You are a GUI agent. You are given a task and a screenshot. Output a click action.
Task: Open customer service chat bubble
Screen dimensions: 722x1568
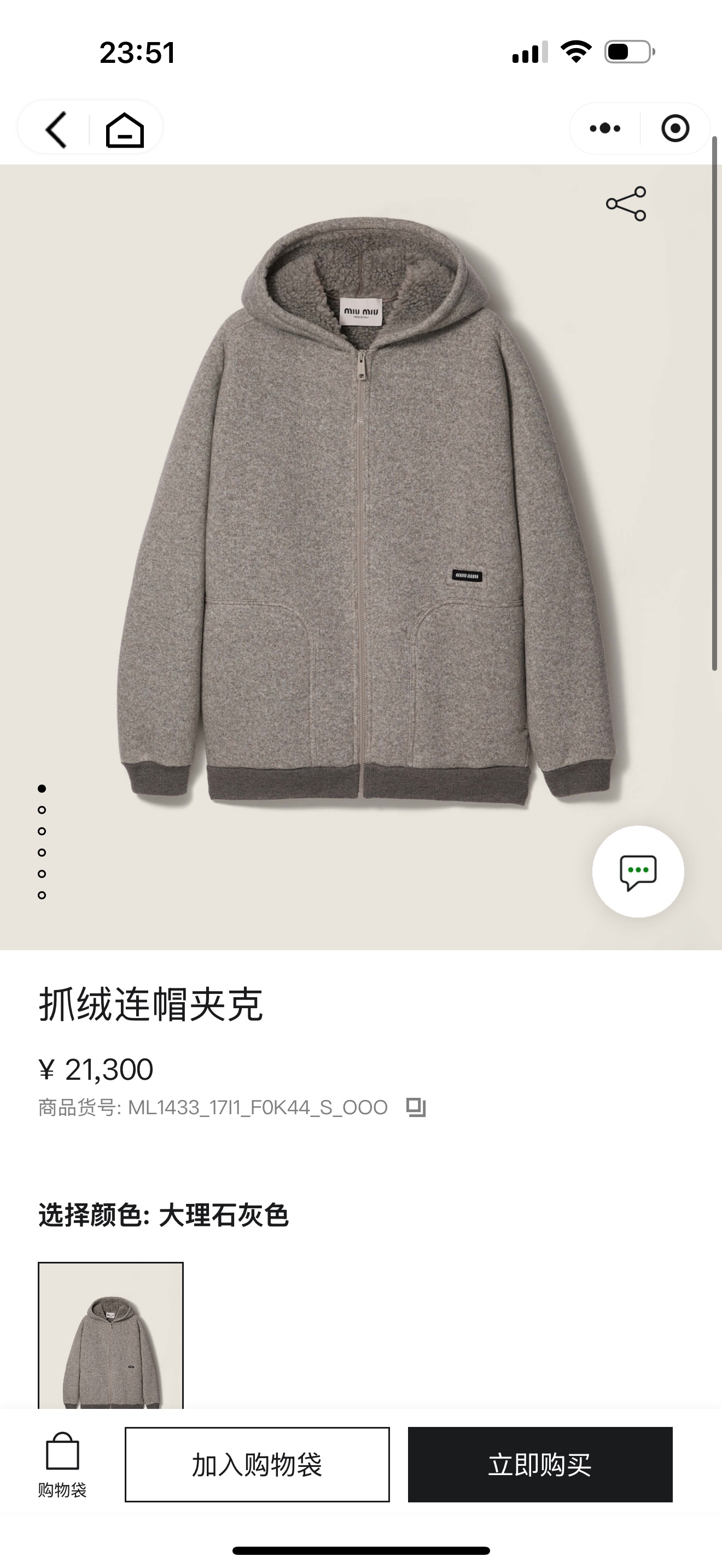638,871
